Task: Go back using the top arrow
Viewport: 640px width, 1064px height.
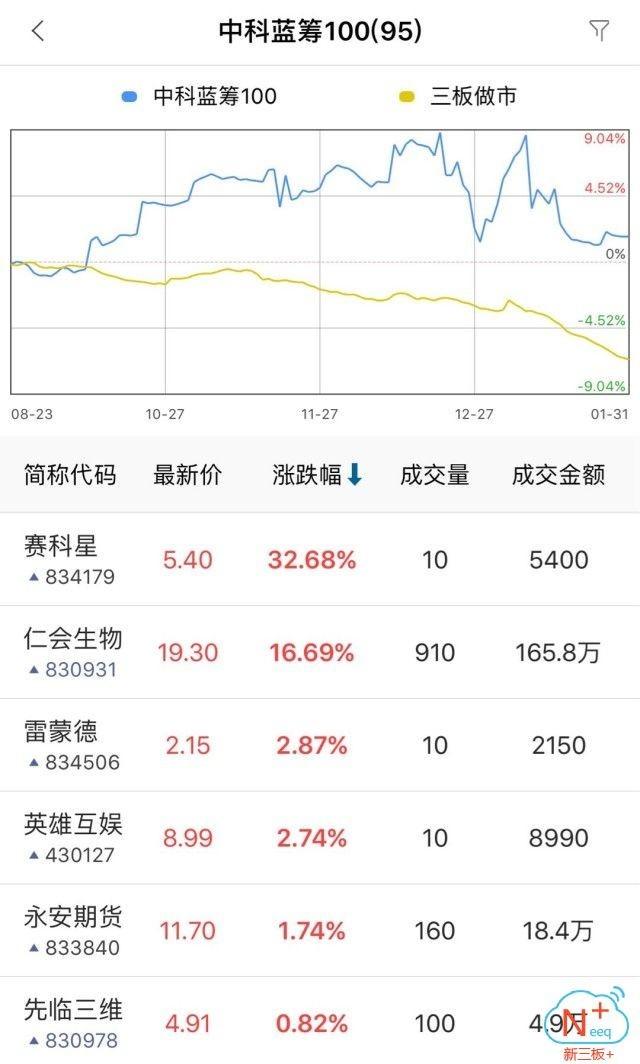Action: coord(38,31)
